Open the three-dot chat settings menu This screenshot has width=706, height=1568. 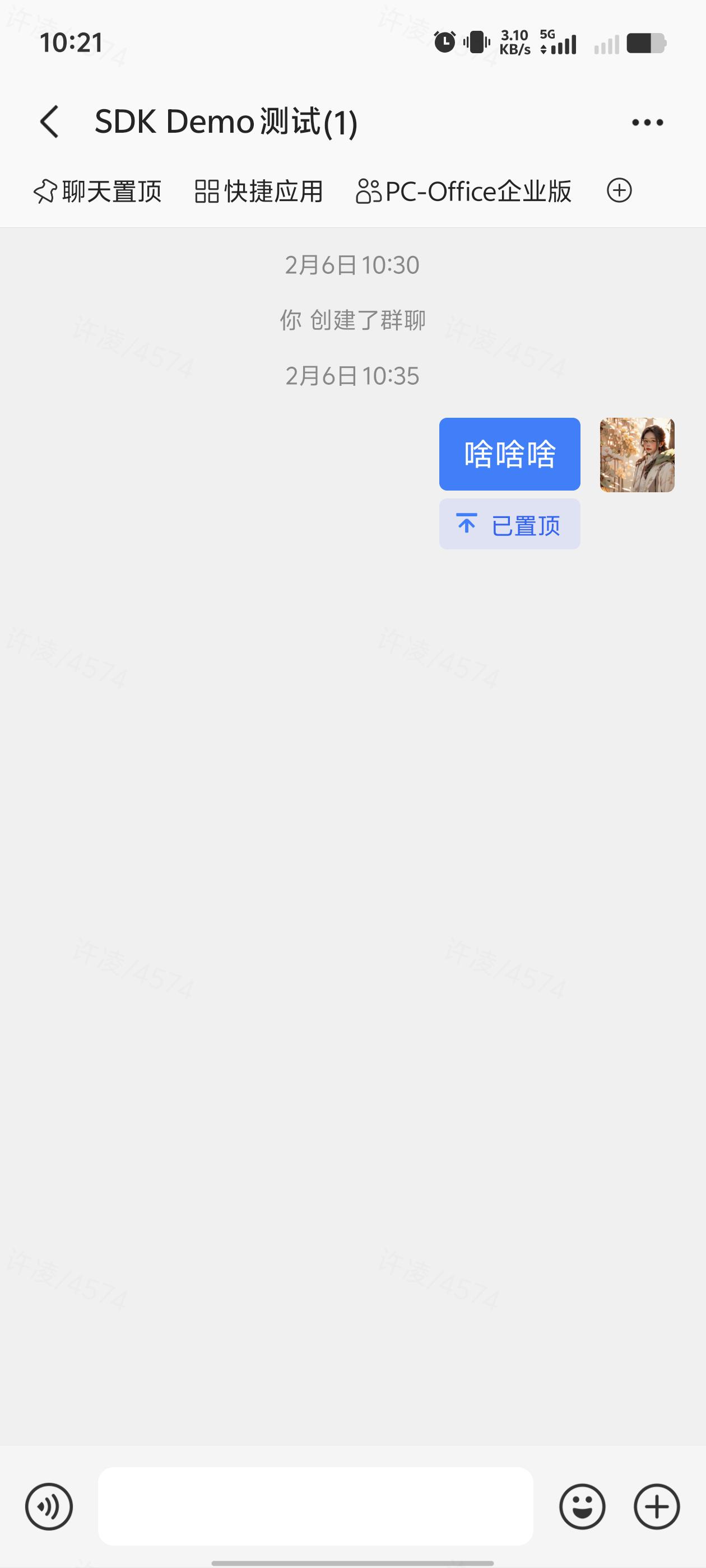[647, 122]
